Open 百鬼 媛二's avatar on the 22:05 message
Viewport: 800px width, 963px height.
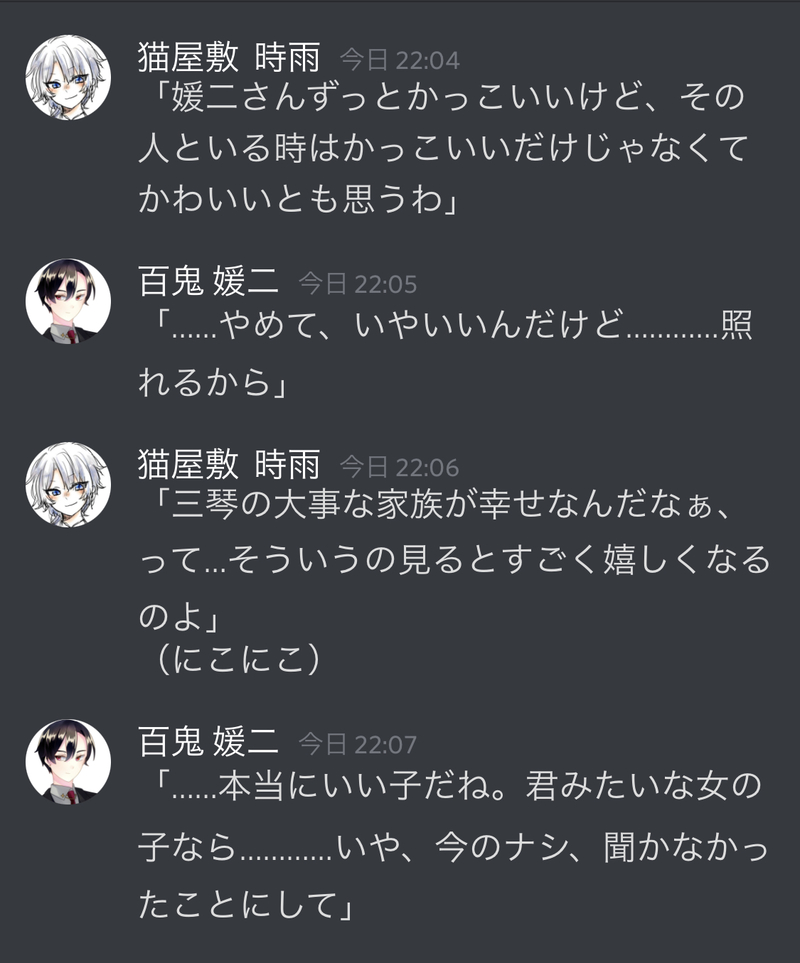pyautogui.click(x=67, y=301)
